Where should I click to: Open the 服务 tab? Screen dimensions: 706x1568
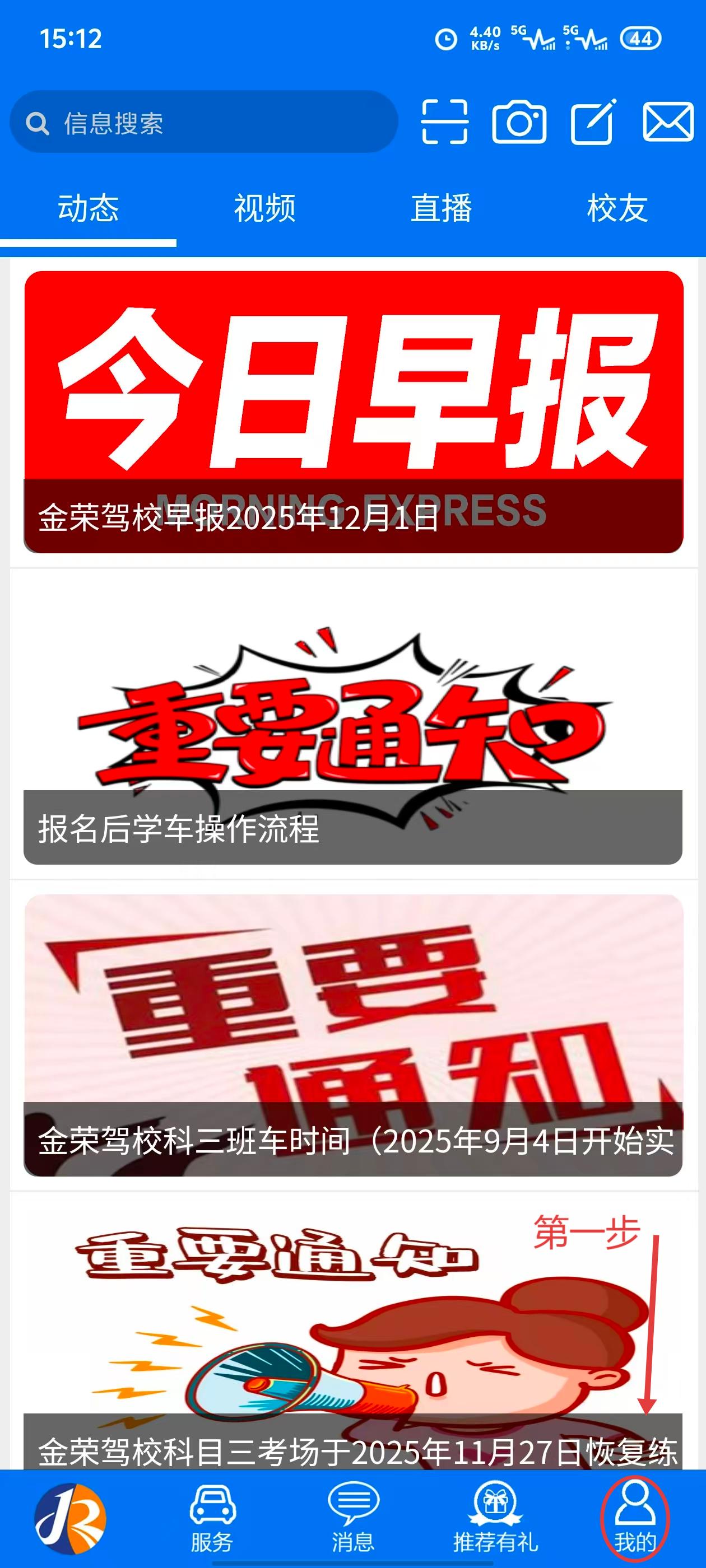[212, 1519]
